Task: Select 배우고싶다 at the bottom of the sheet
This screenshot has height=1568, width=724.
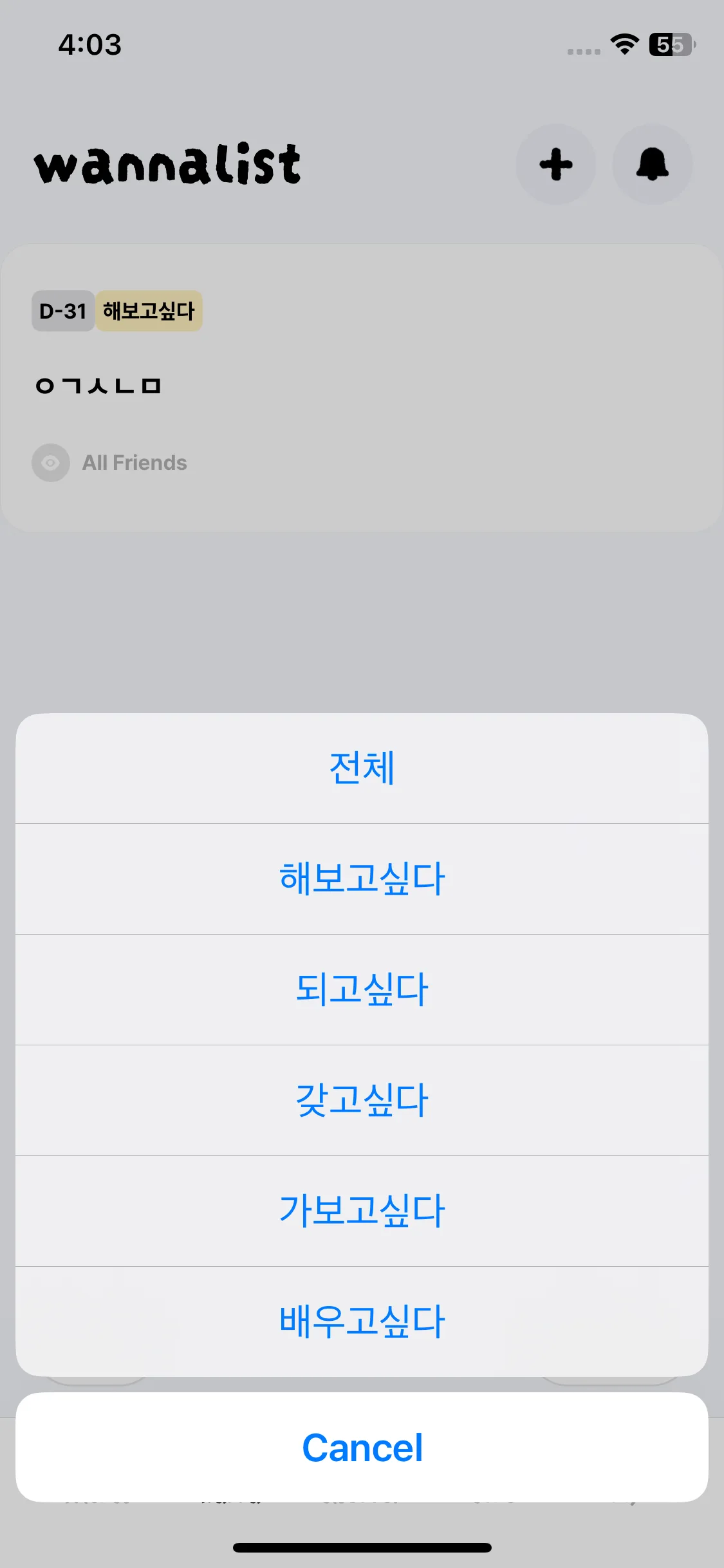Action: point(362,1320)
